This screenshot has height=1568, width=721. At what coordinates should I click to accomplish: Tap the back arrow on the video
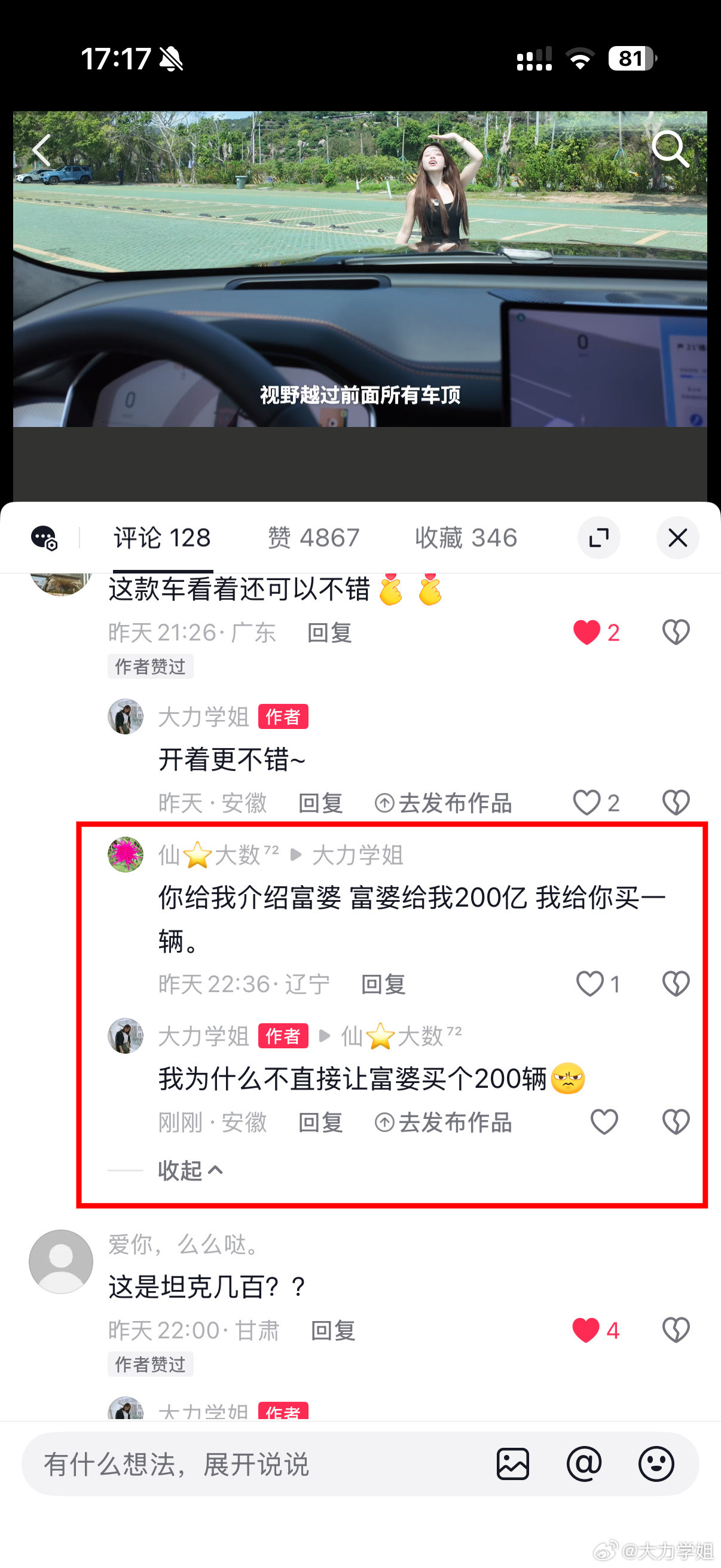pos(41,150)
